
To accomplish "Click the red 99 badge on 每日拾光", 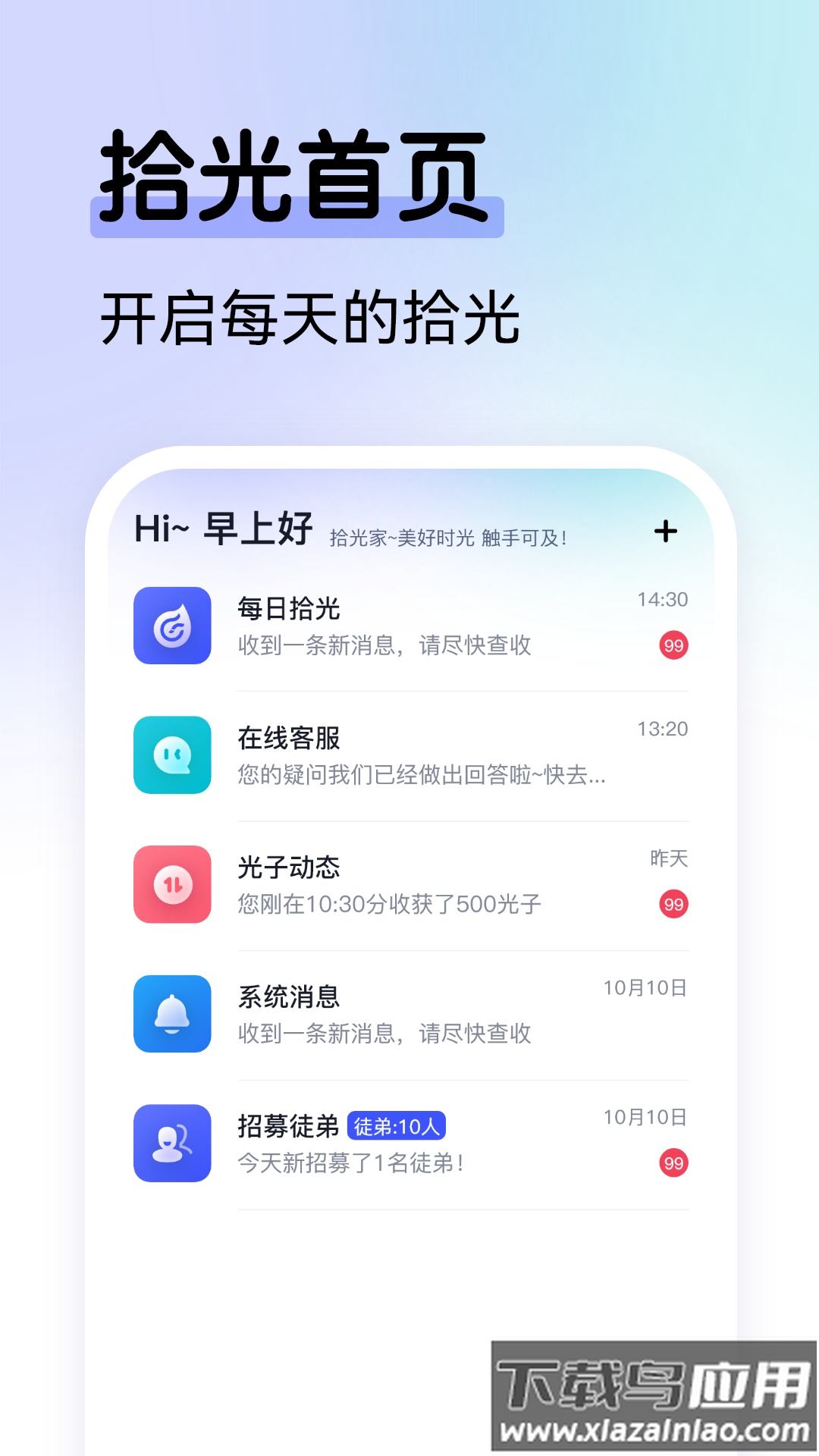I will tap(673, 645).
